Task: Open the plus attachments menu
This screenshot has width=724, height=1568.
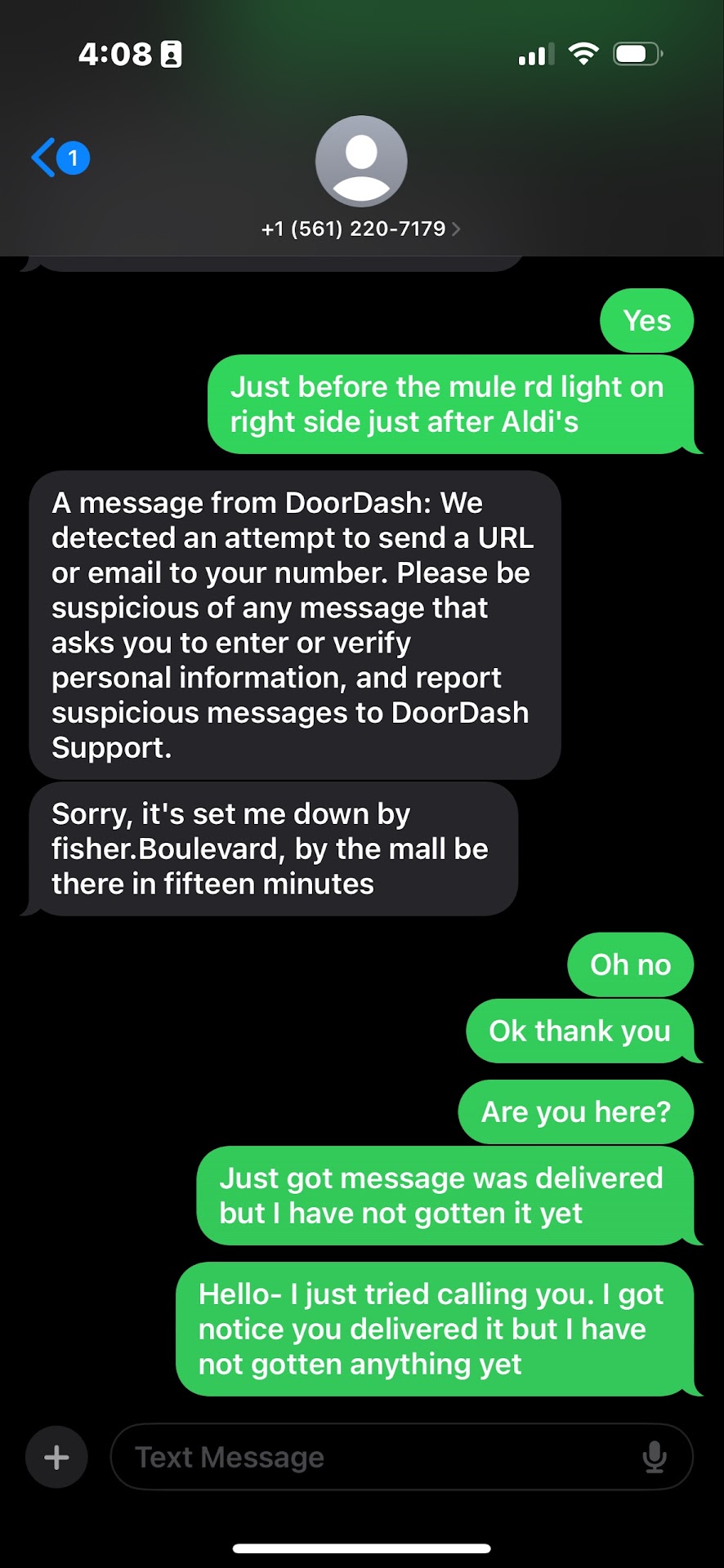Action: (x=56, y=1458)
